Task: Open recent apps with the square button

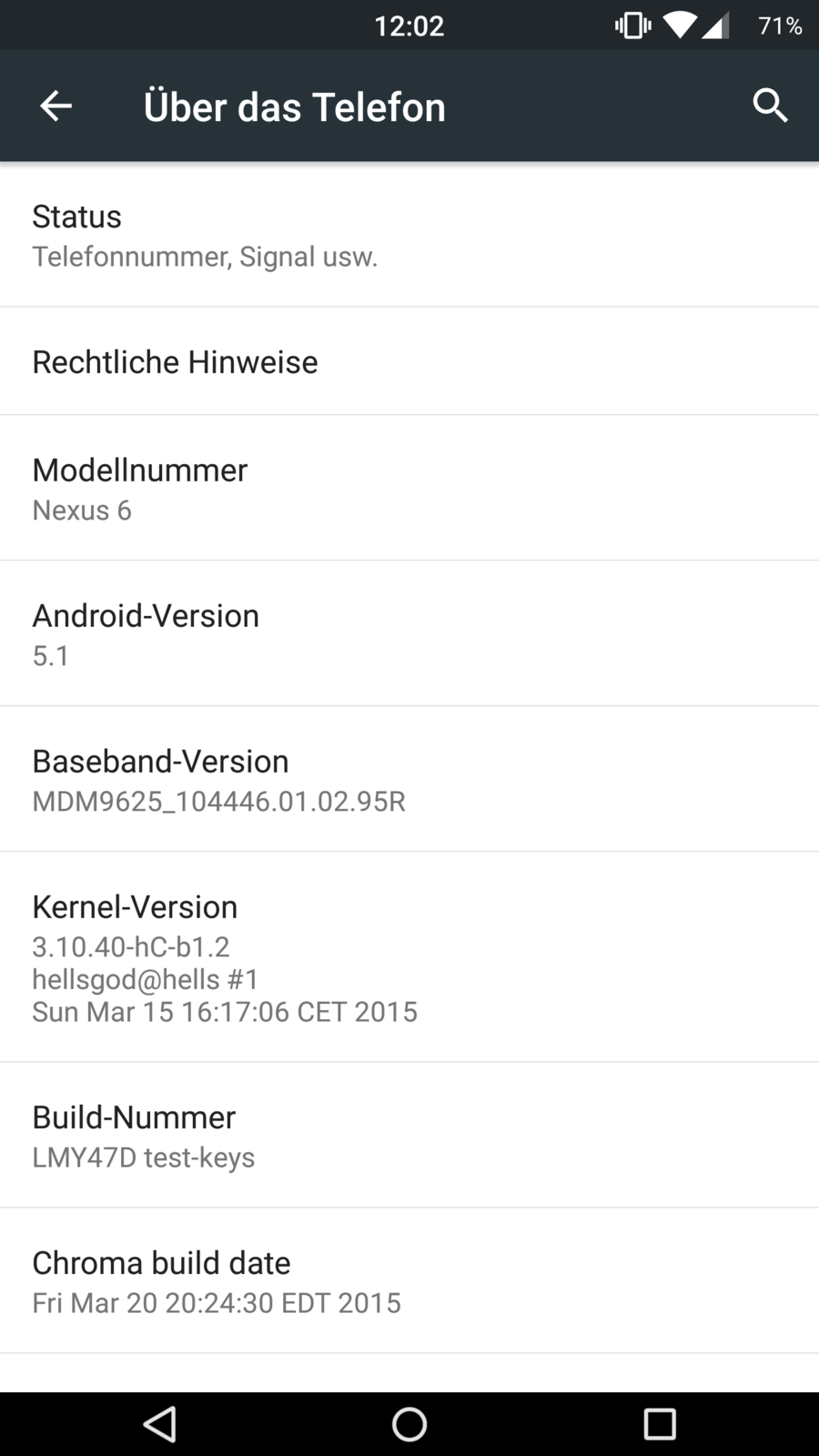Action: [x=660, y=1424]
